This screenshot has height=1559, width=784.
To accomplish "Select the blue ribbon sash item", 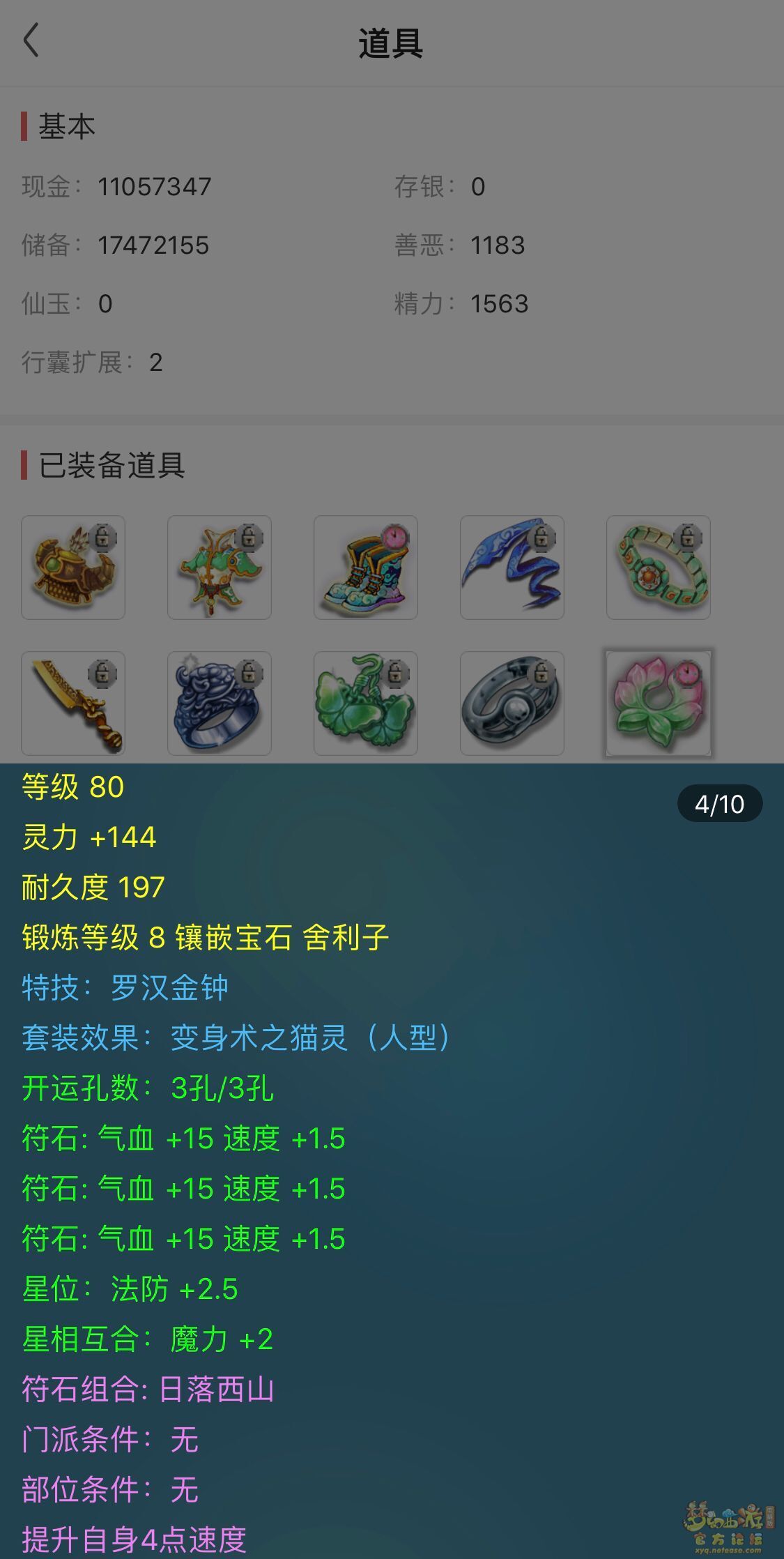I will pos(512,568).
